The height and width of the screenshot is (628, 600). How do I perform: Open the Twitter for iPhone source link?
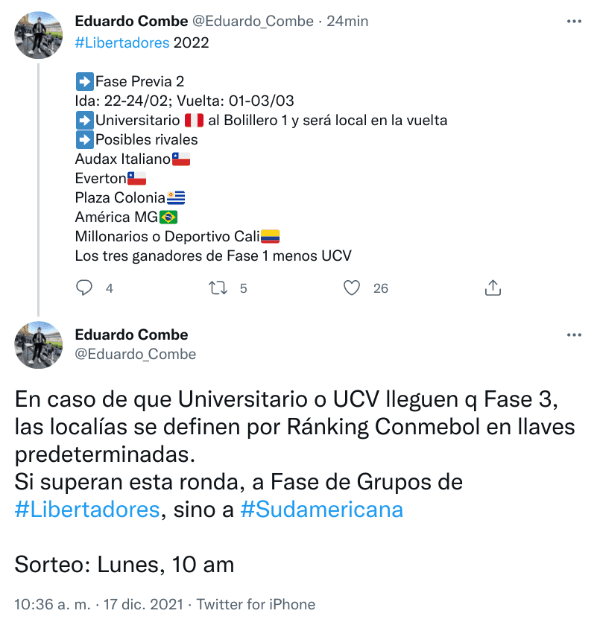coord(256,604)
